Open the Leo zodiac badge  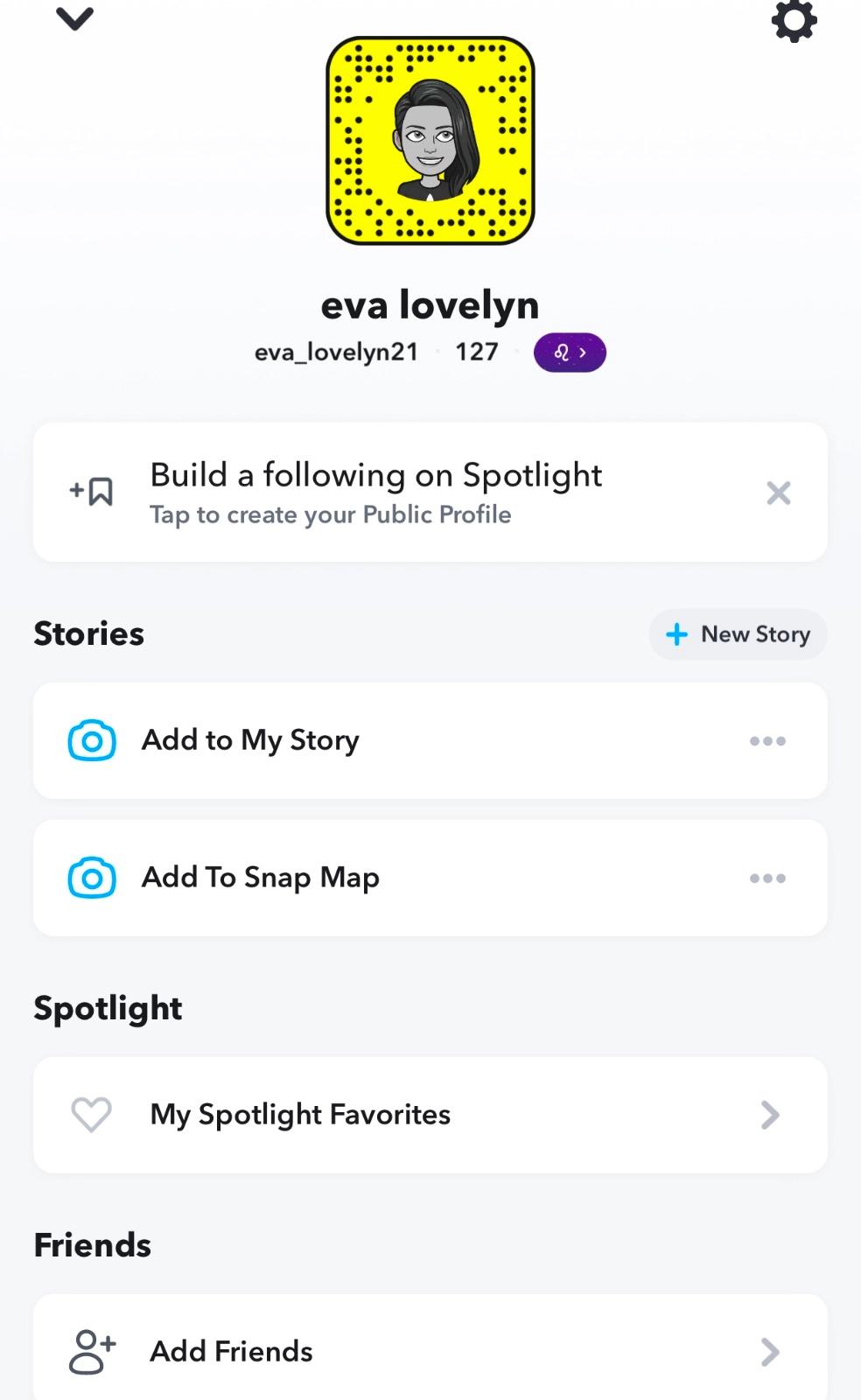point(570,353)
